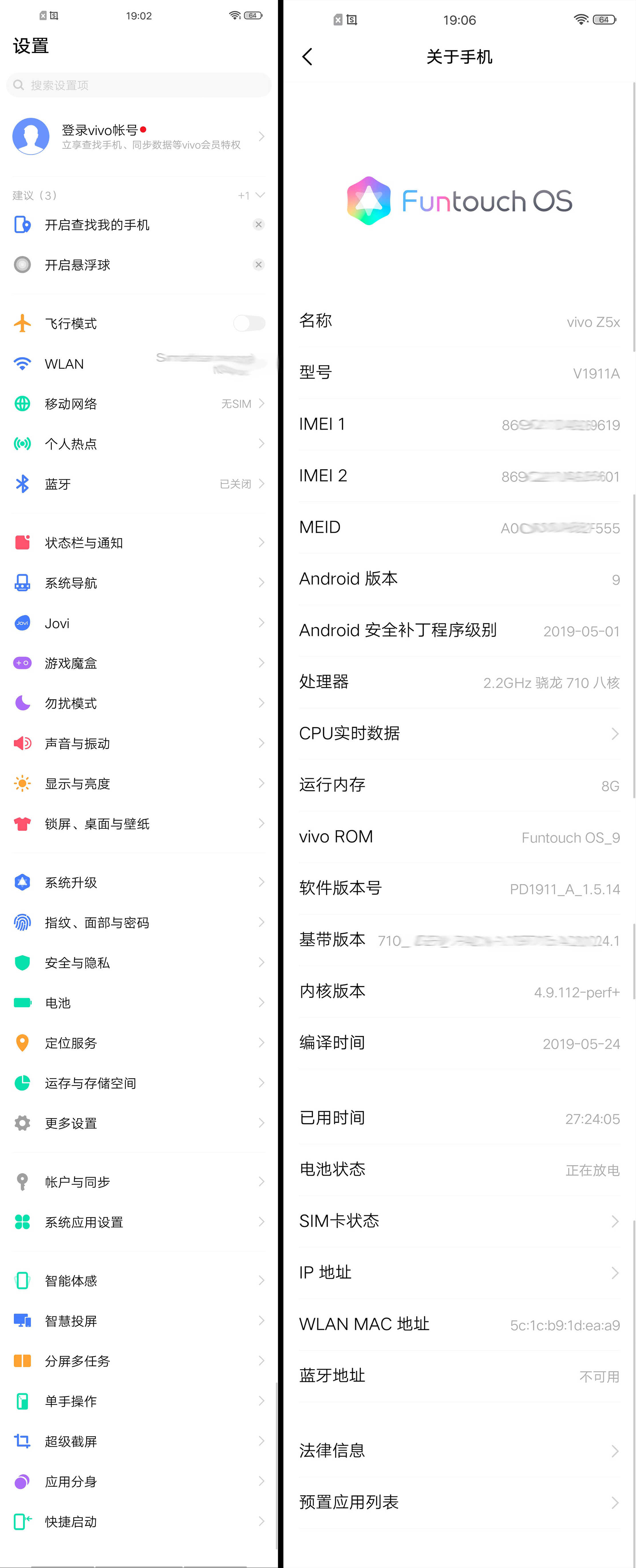
Task: Open legal information
Action: pyautogui.click(x=459, y=1451)
